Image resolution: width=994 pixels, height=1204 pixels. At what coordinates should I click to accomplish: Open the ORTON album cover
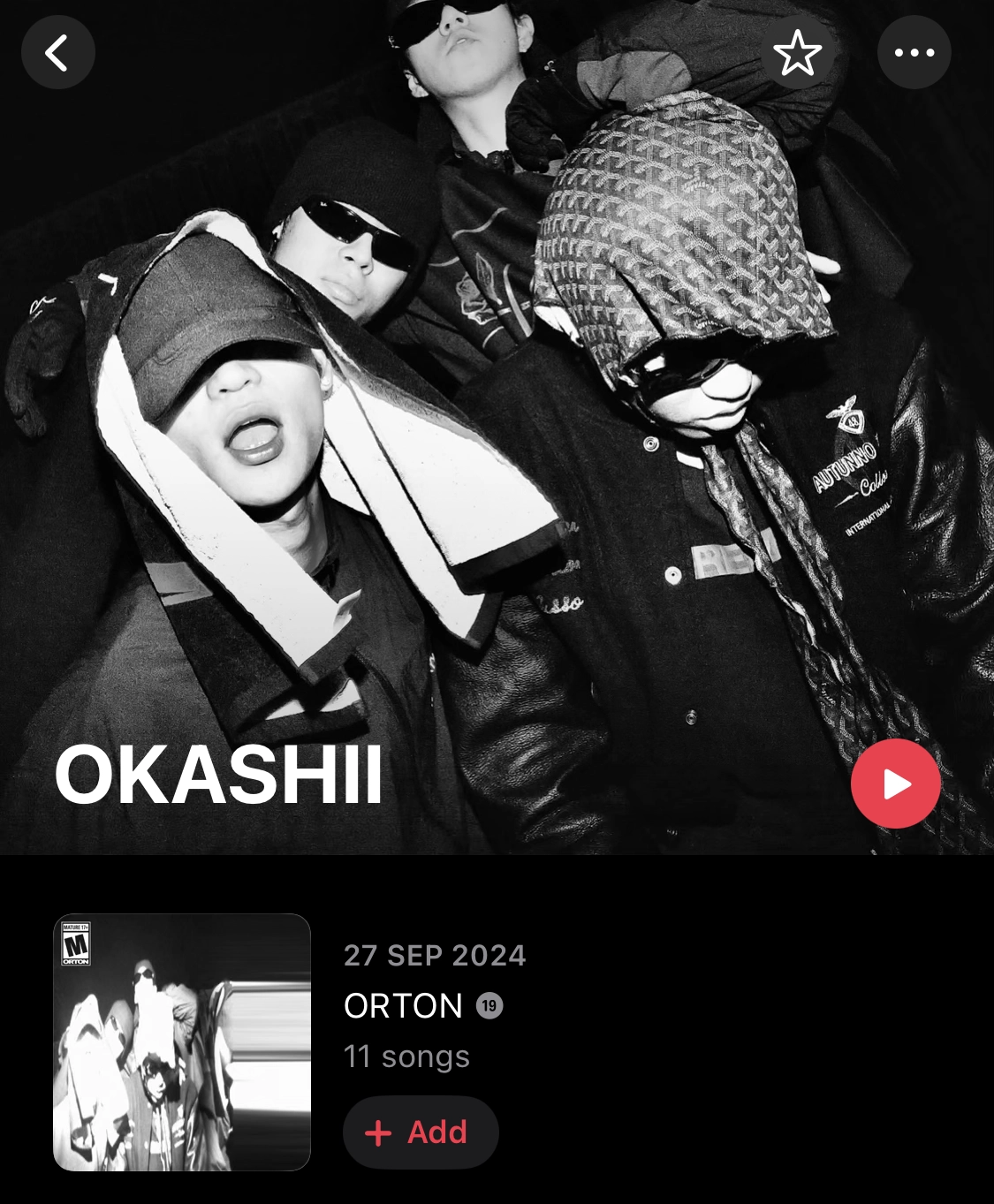(x=182, y=1042)
